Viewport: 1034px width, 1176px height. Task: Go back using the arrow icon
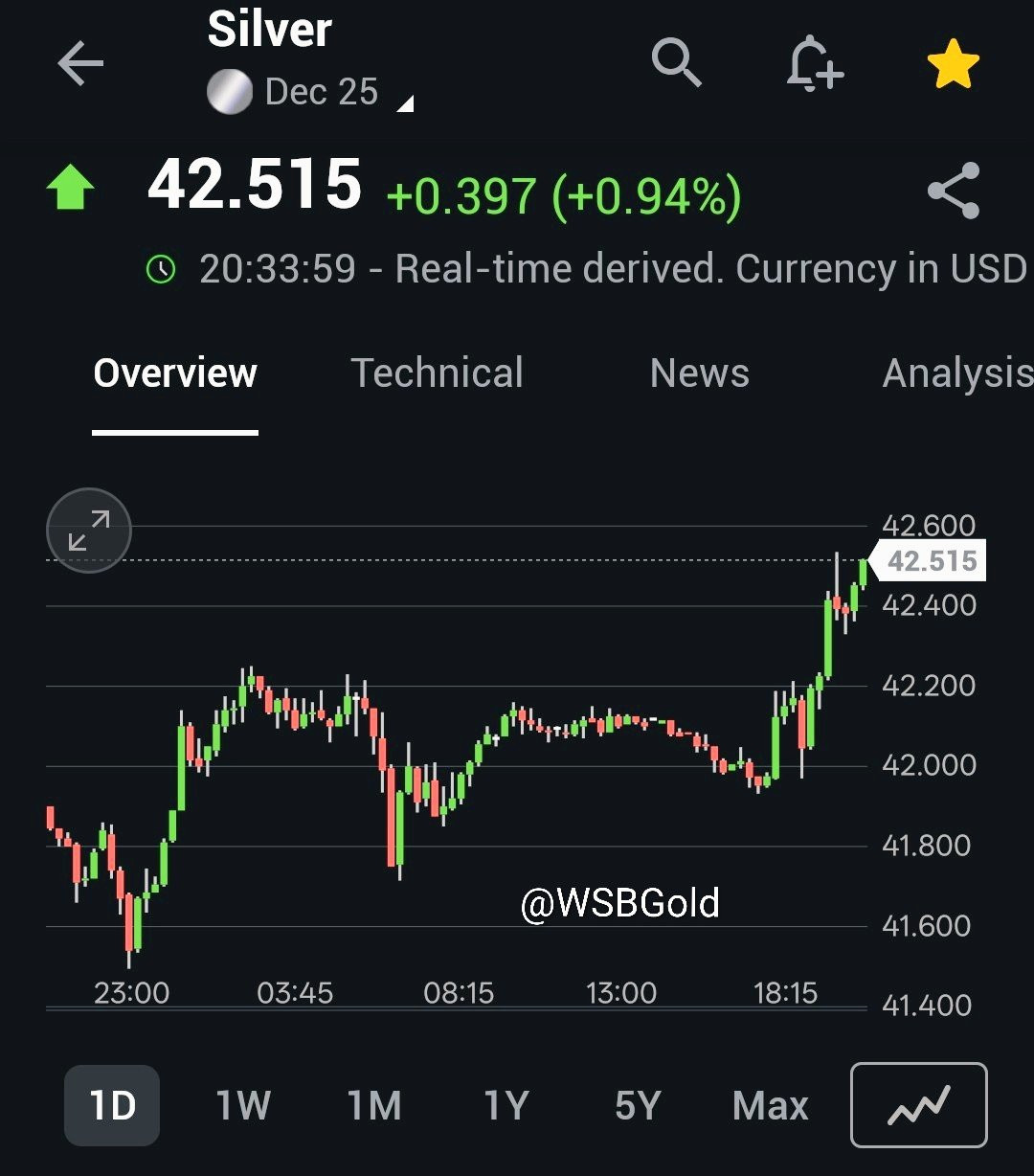click(x=80, y=64)
